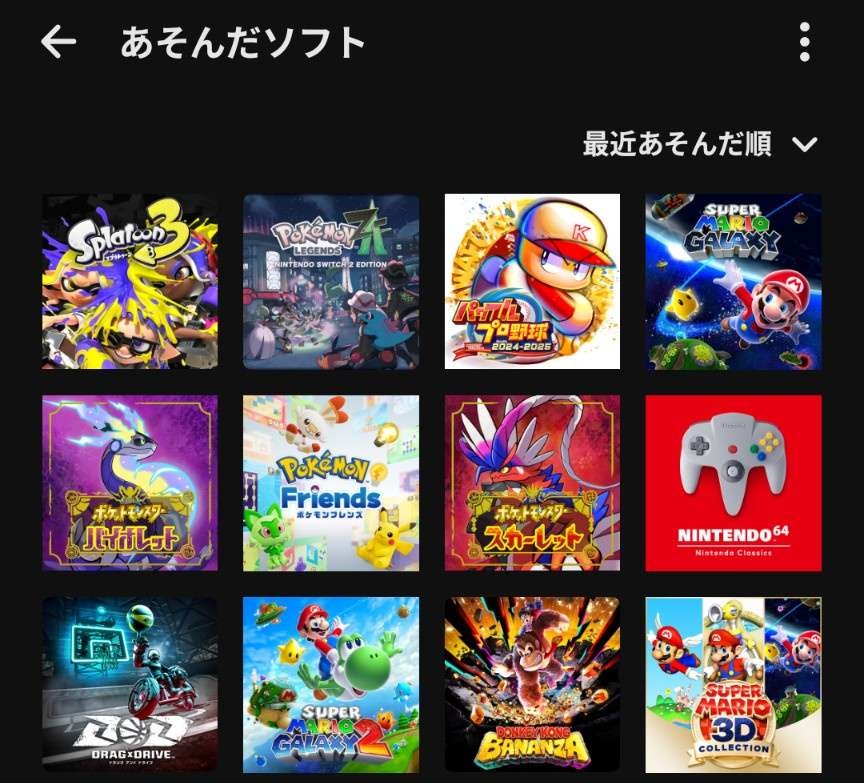
Task: View ポケットモンスター スカーレット
Action: 532,483
